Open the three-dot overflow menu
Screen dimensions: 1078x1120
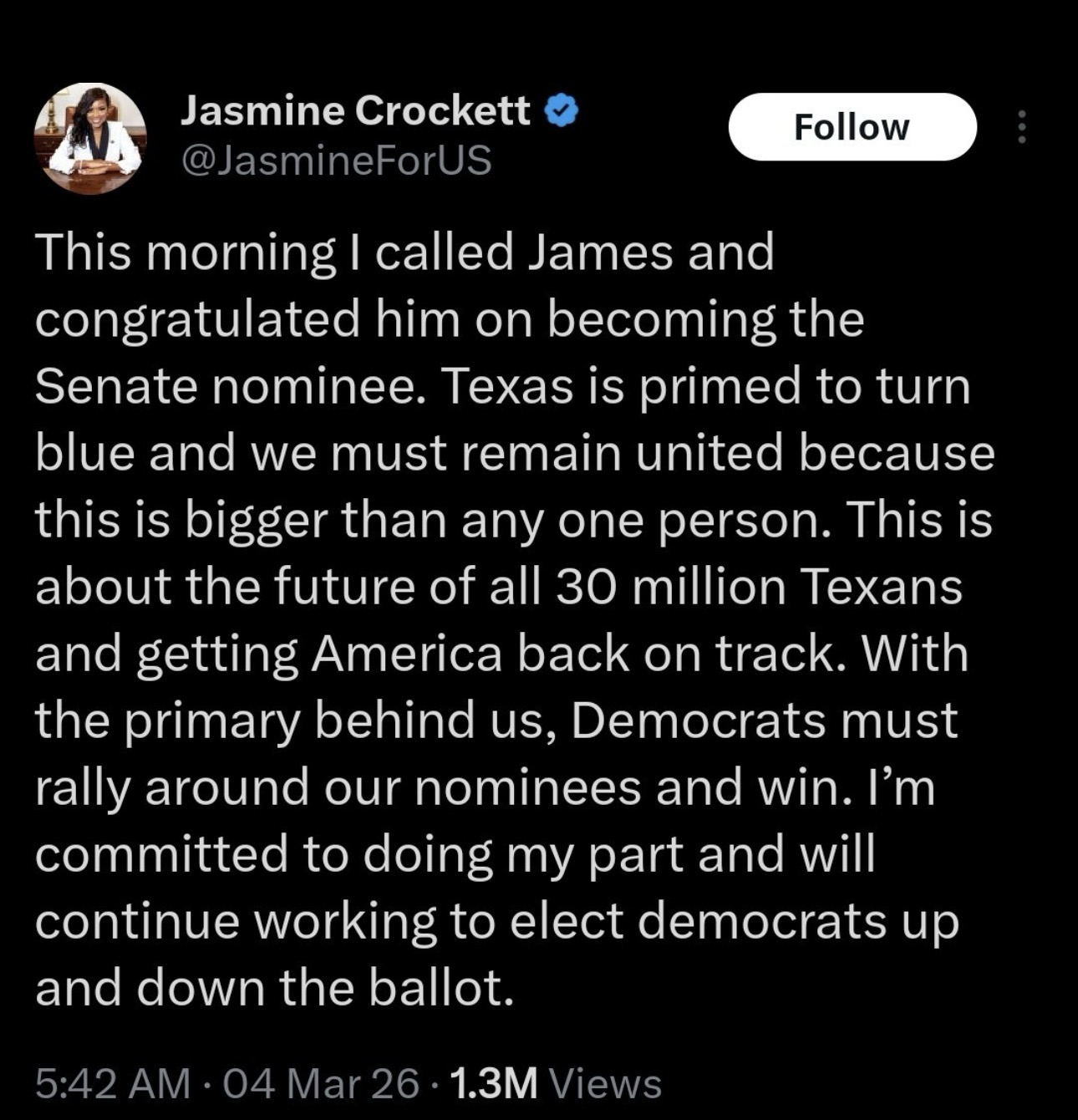pyautogui.click(x=1020, y=128)
